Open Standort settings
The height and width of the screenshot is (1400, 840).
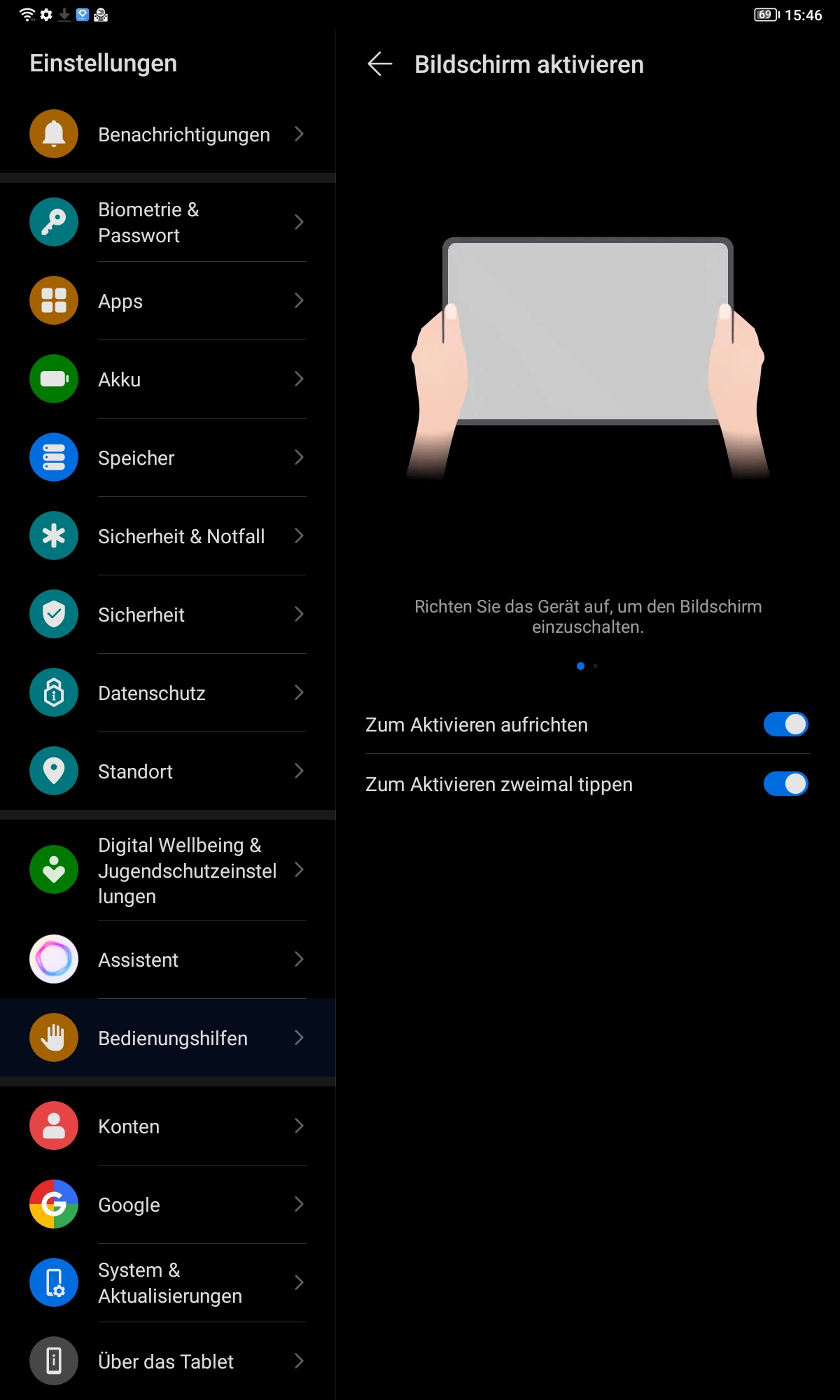168,771
